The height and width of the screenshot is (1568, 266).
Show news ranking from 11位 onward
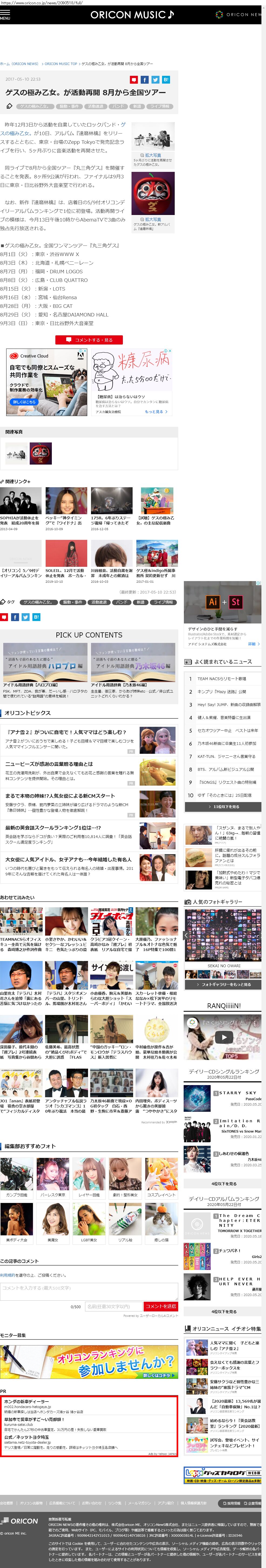pos(223,806)
